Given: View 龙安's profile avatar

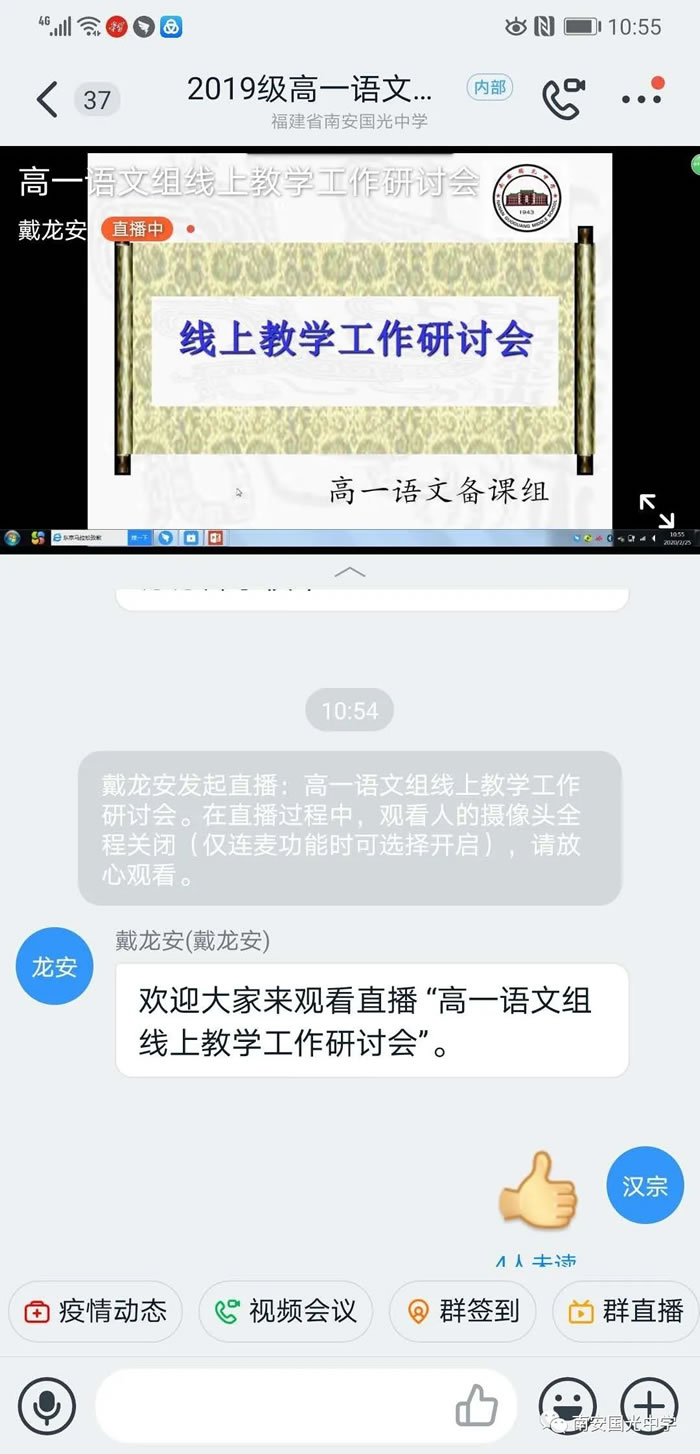Looking at the screenshot, I should [x=55, y=967].
